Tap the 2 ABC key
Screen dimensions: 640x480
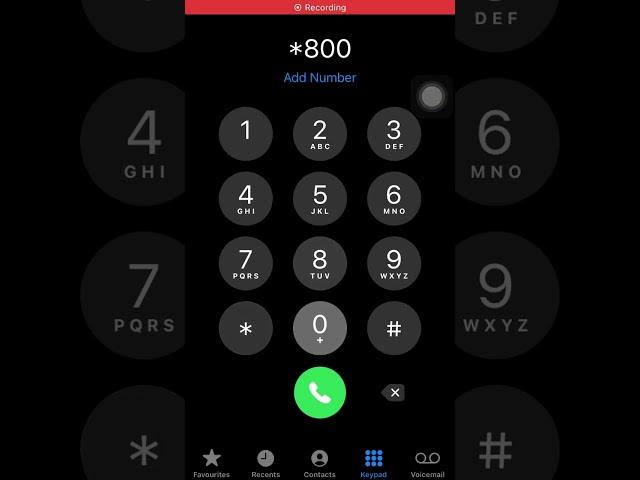320,134
